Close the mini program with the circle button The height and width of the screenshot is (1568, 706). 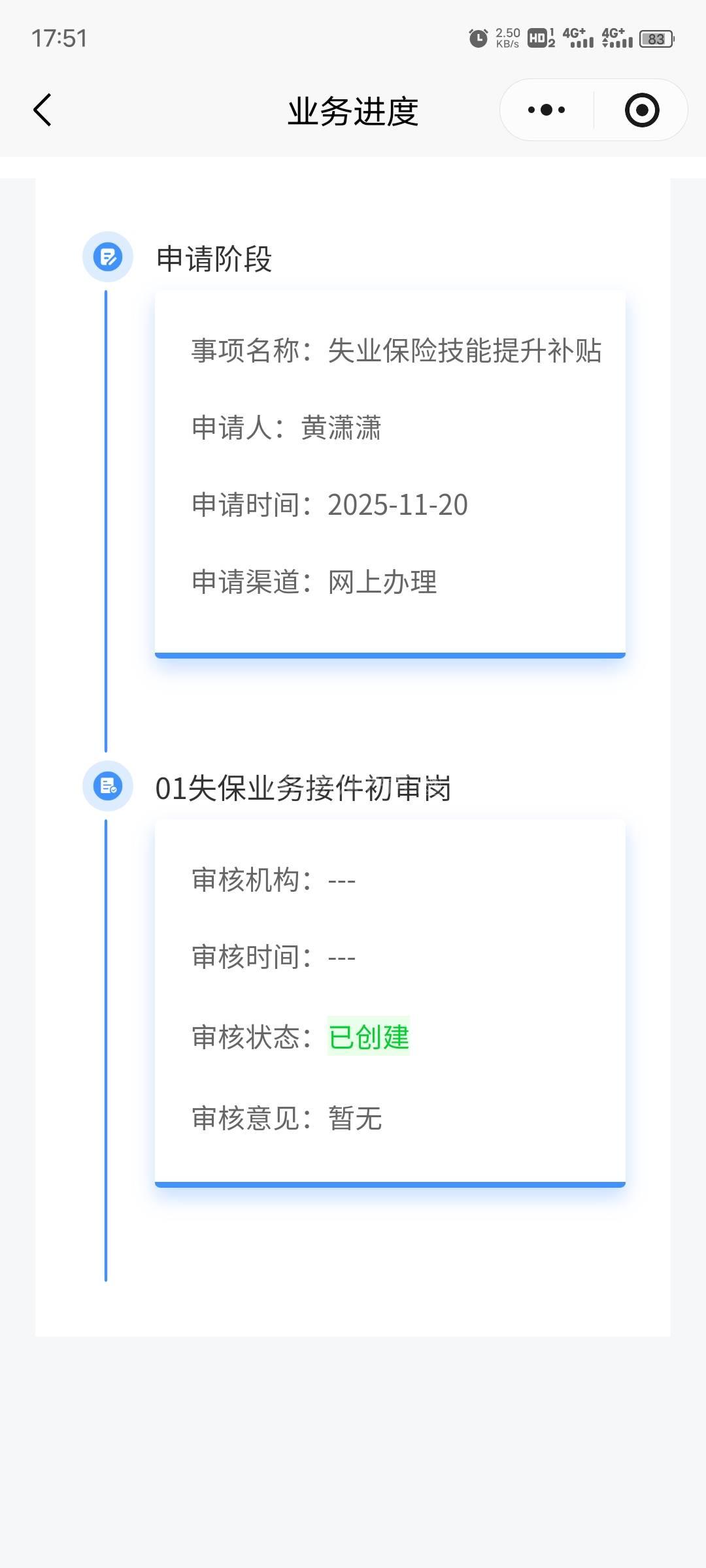[641, 110]
